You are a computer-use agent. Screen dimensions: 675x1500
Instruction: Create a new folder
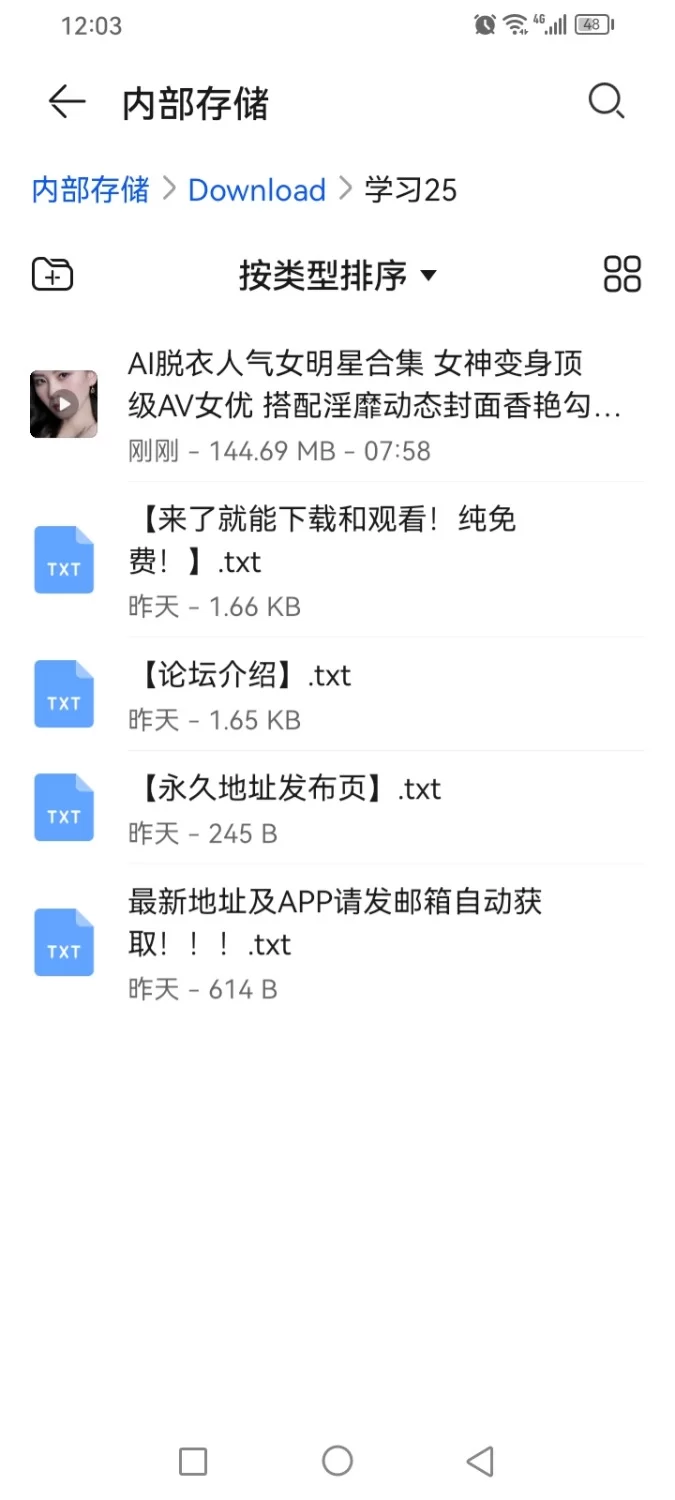pos(53,274)
